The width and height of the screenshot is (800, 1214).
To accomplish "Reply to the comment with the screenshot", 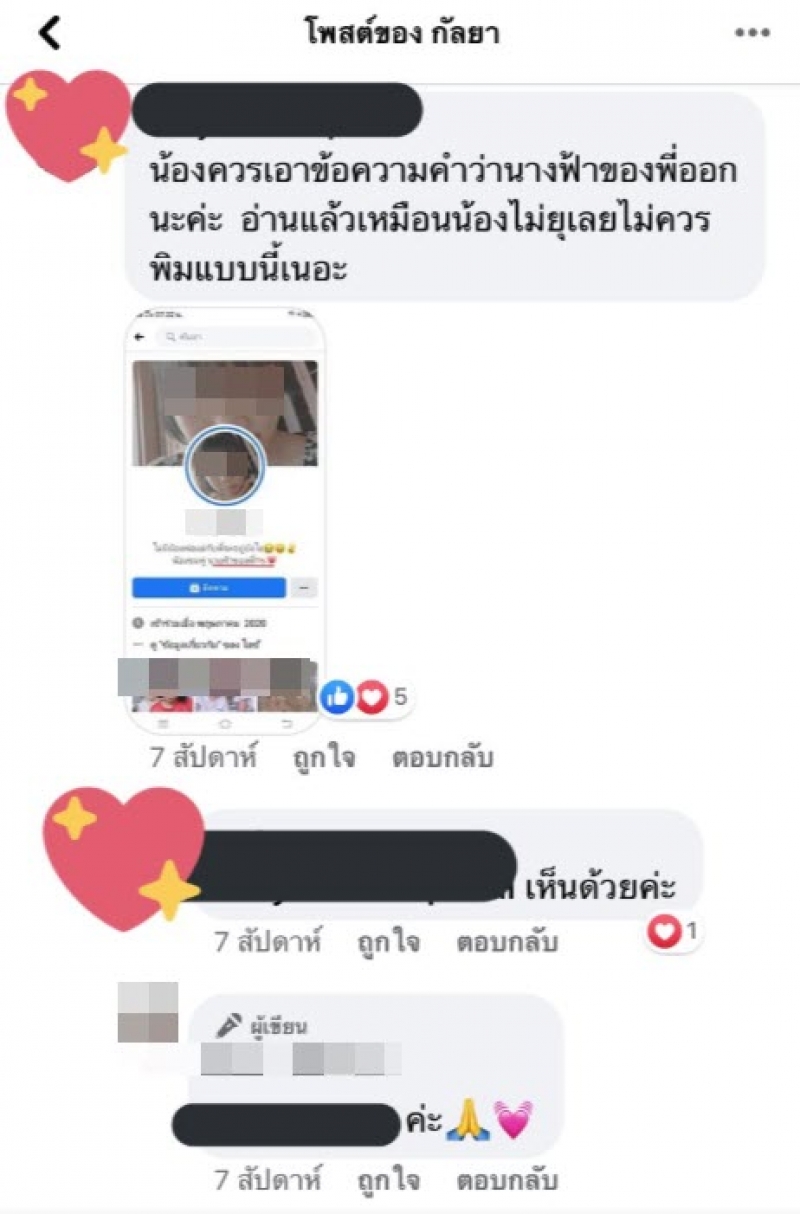I will [x=443, y=758].
